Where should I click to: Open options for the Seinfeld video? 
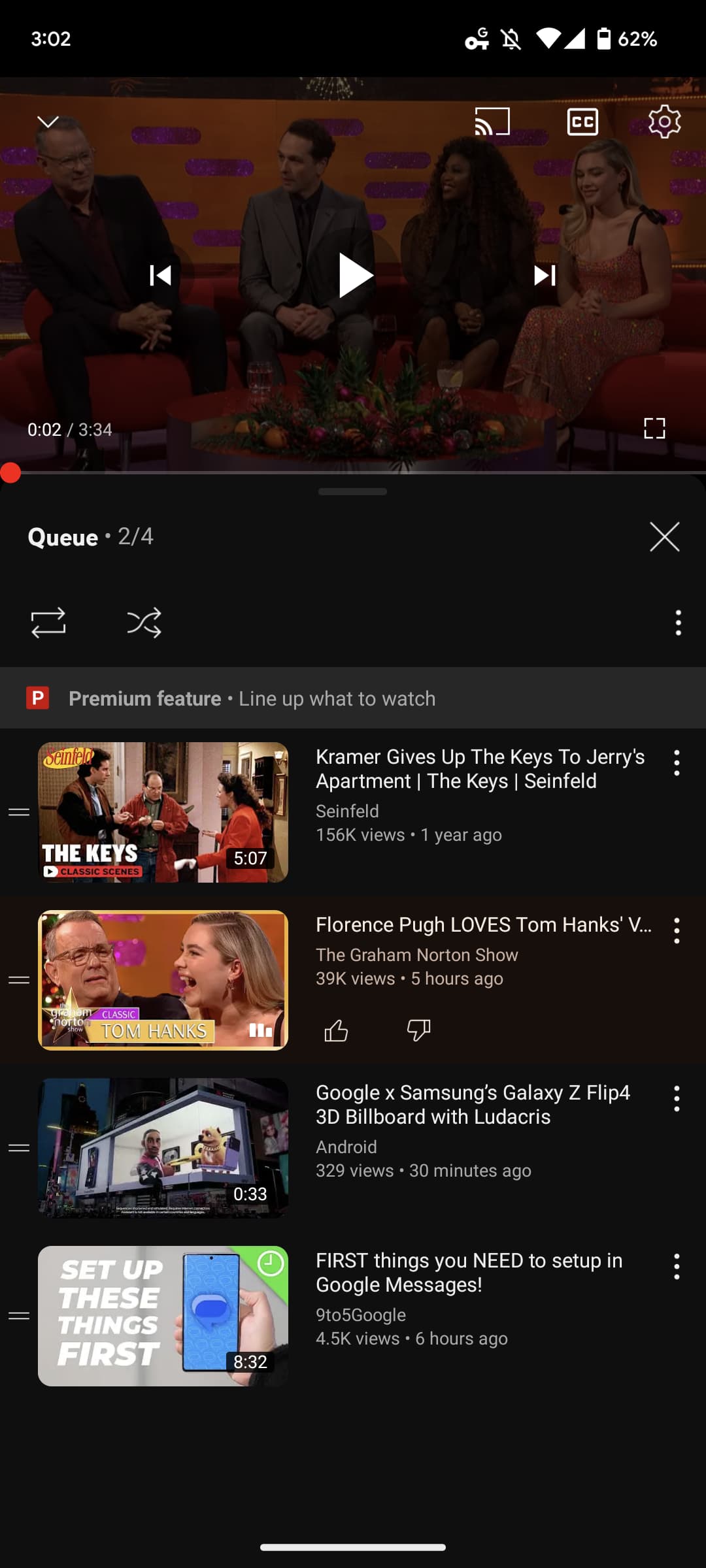(x=677, y=763)
